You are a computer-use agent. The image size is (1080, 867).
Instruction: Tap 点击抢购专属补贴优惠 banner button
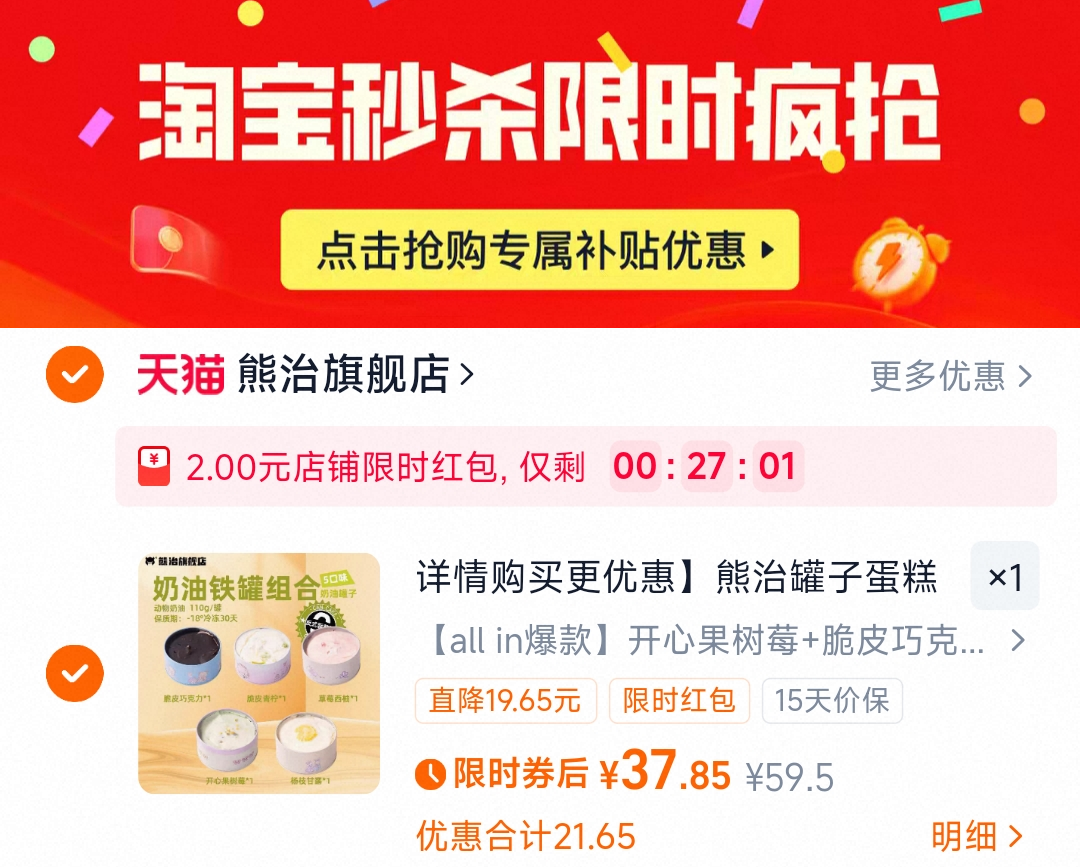click(x=539, y=250)
